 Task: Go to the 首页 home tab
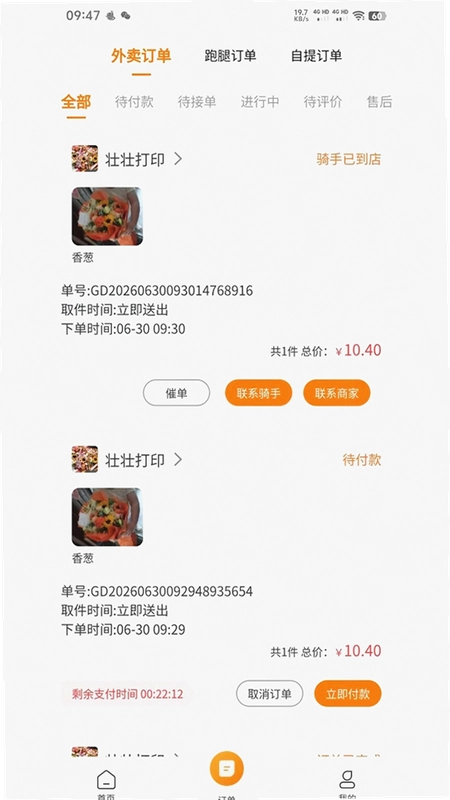pyautogui.click(x=106, y=784)
